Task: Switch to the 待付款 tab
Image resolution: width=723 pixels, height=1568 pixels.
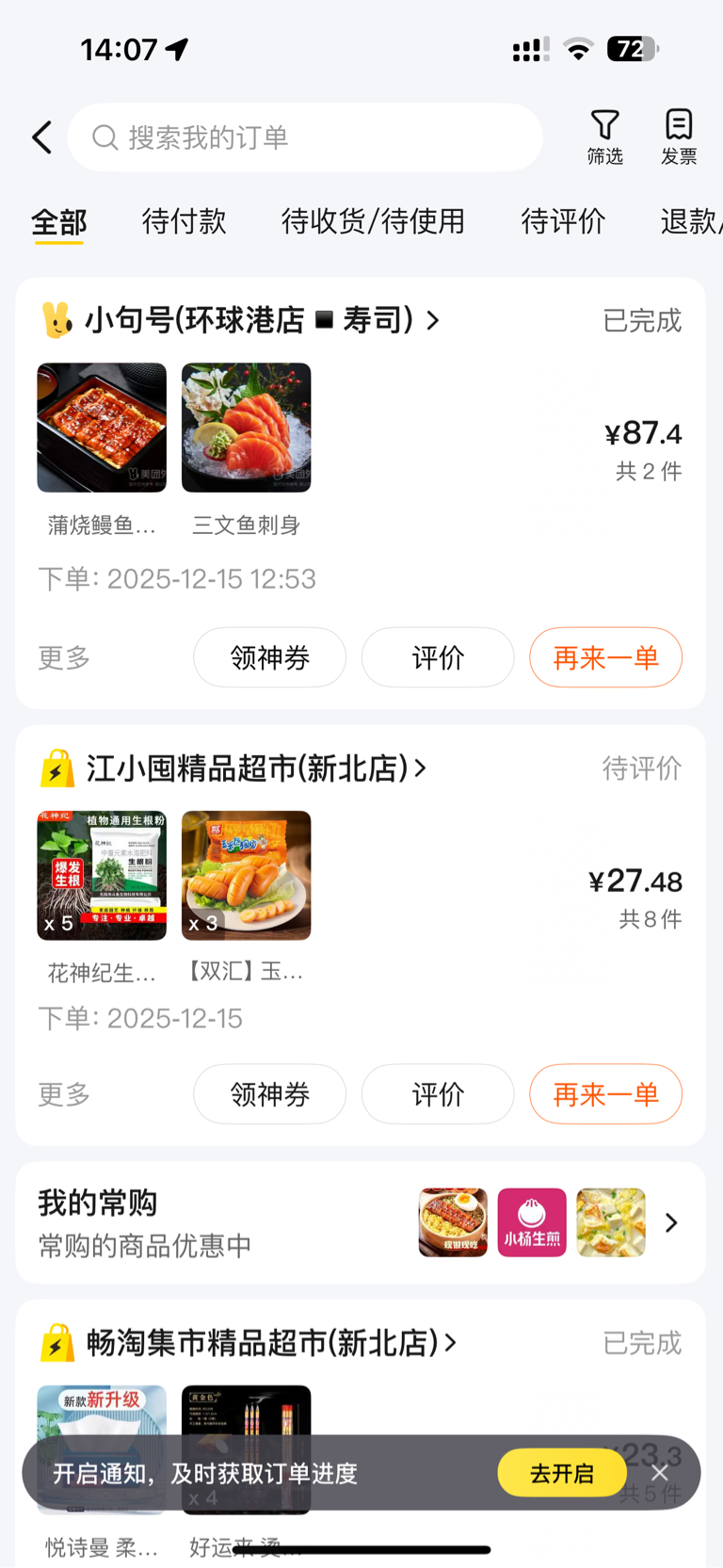Action: tap(184, 221)
